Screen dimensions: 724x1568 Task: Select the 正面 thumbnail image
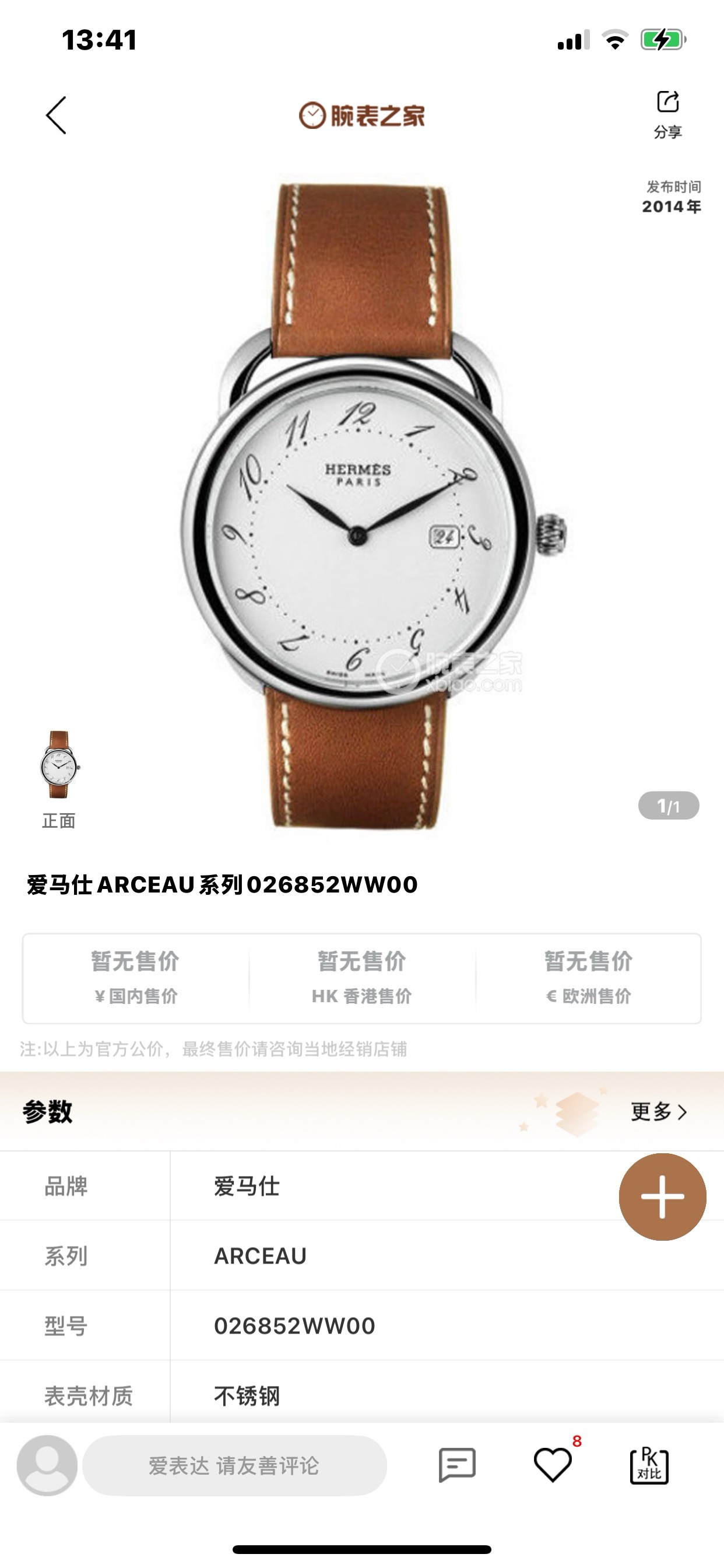(59, 766)
